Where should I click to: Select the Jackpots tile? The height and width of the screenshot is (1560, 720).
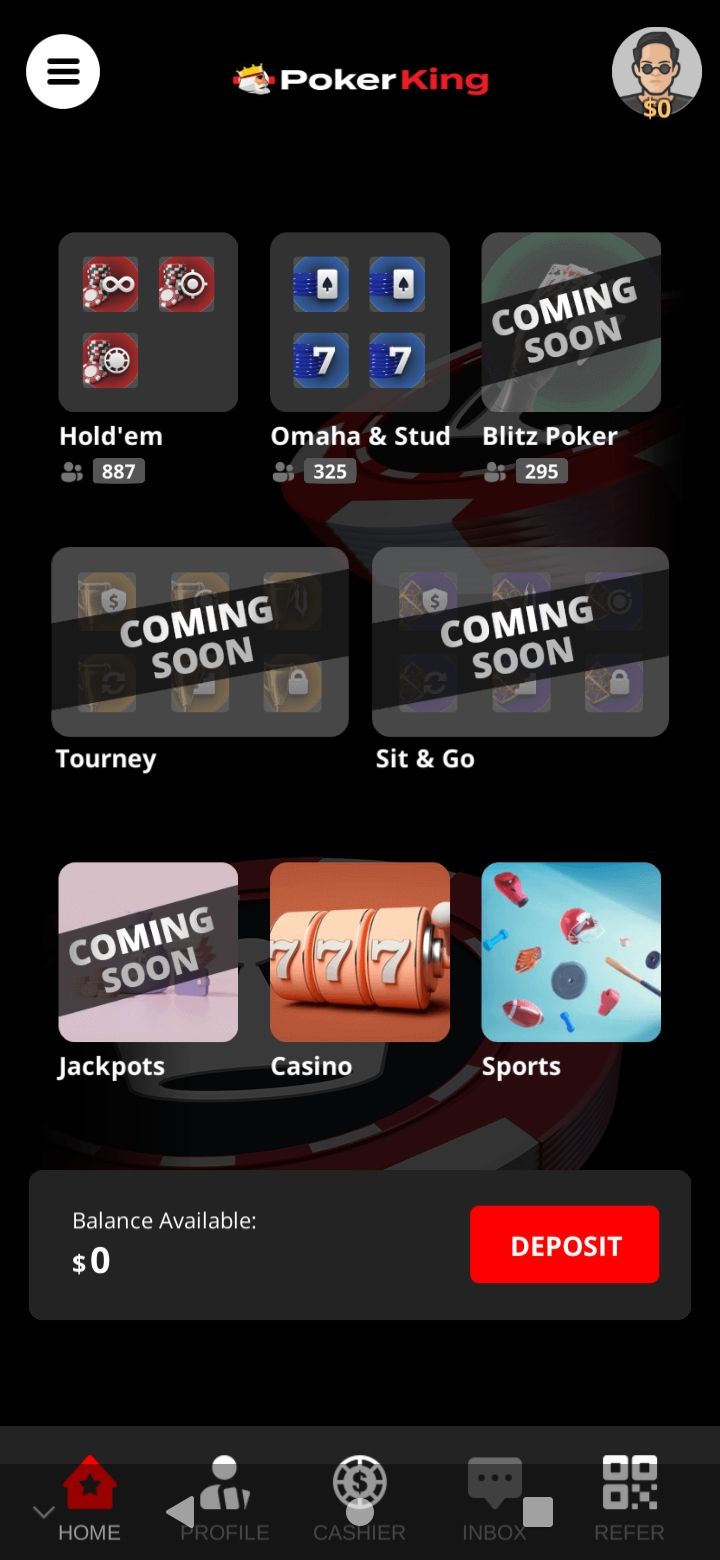148,952
